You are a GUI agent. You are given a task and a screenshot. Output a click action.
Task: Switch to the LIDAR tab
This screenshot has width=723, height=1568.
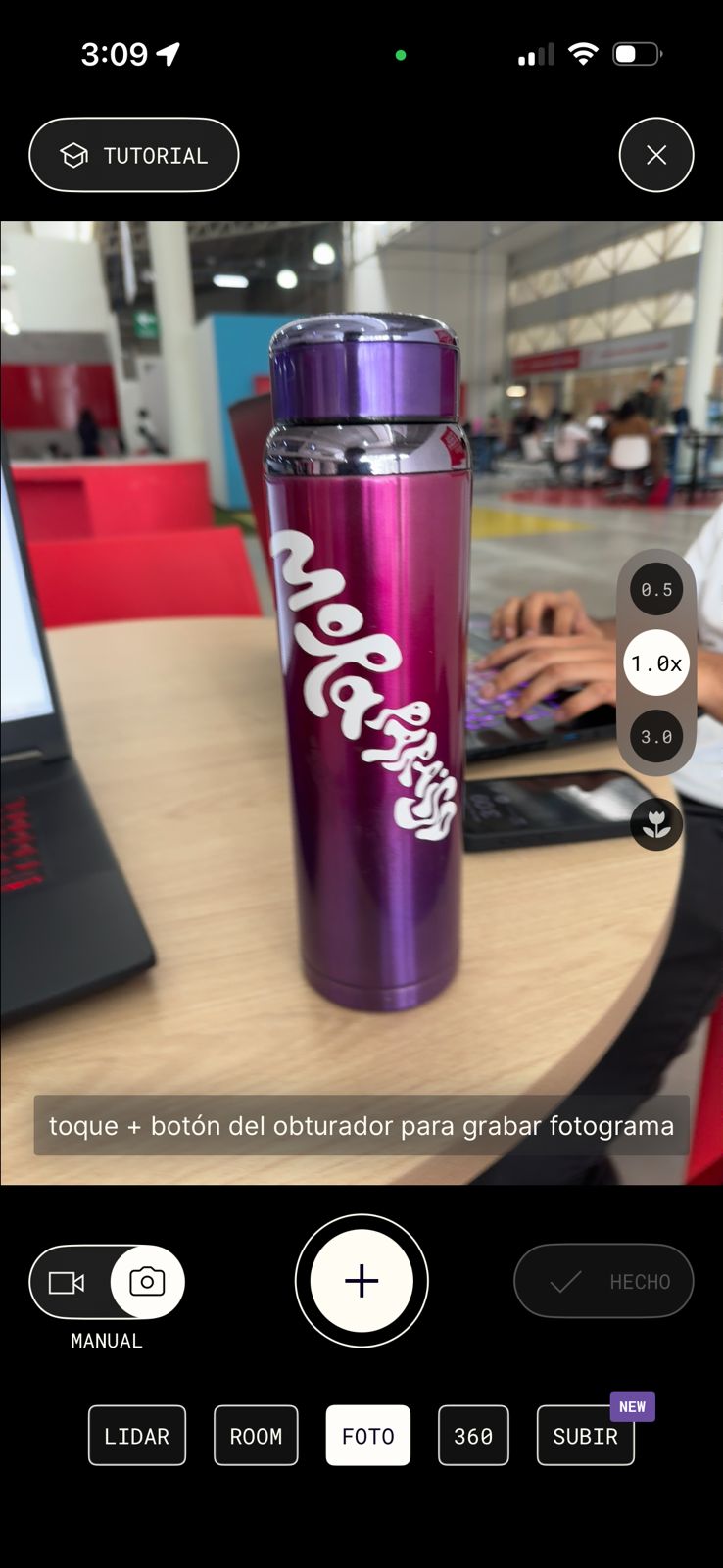136,1435
